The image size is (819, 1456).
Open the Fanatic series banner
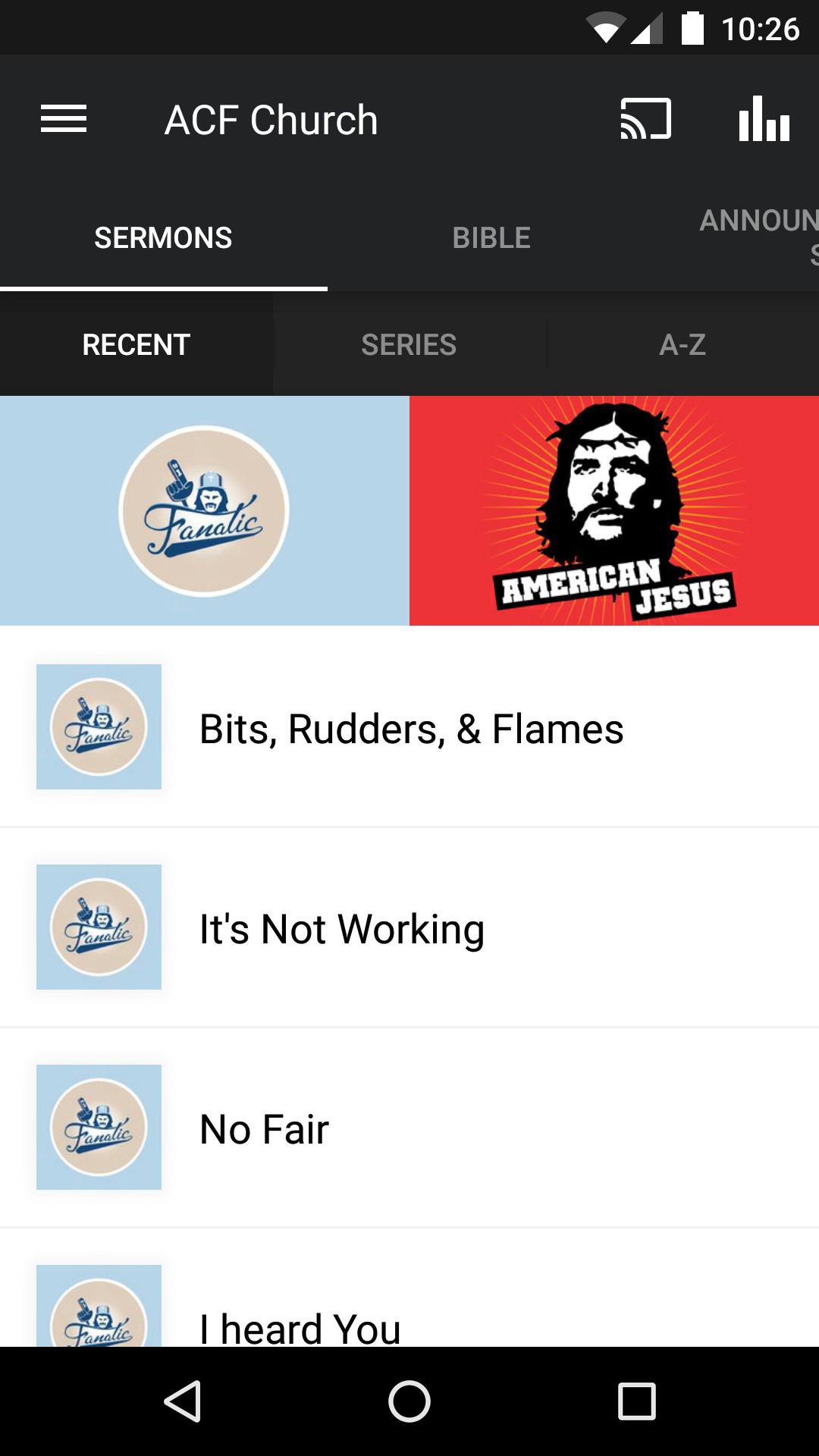coord(205,510)
